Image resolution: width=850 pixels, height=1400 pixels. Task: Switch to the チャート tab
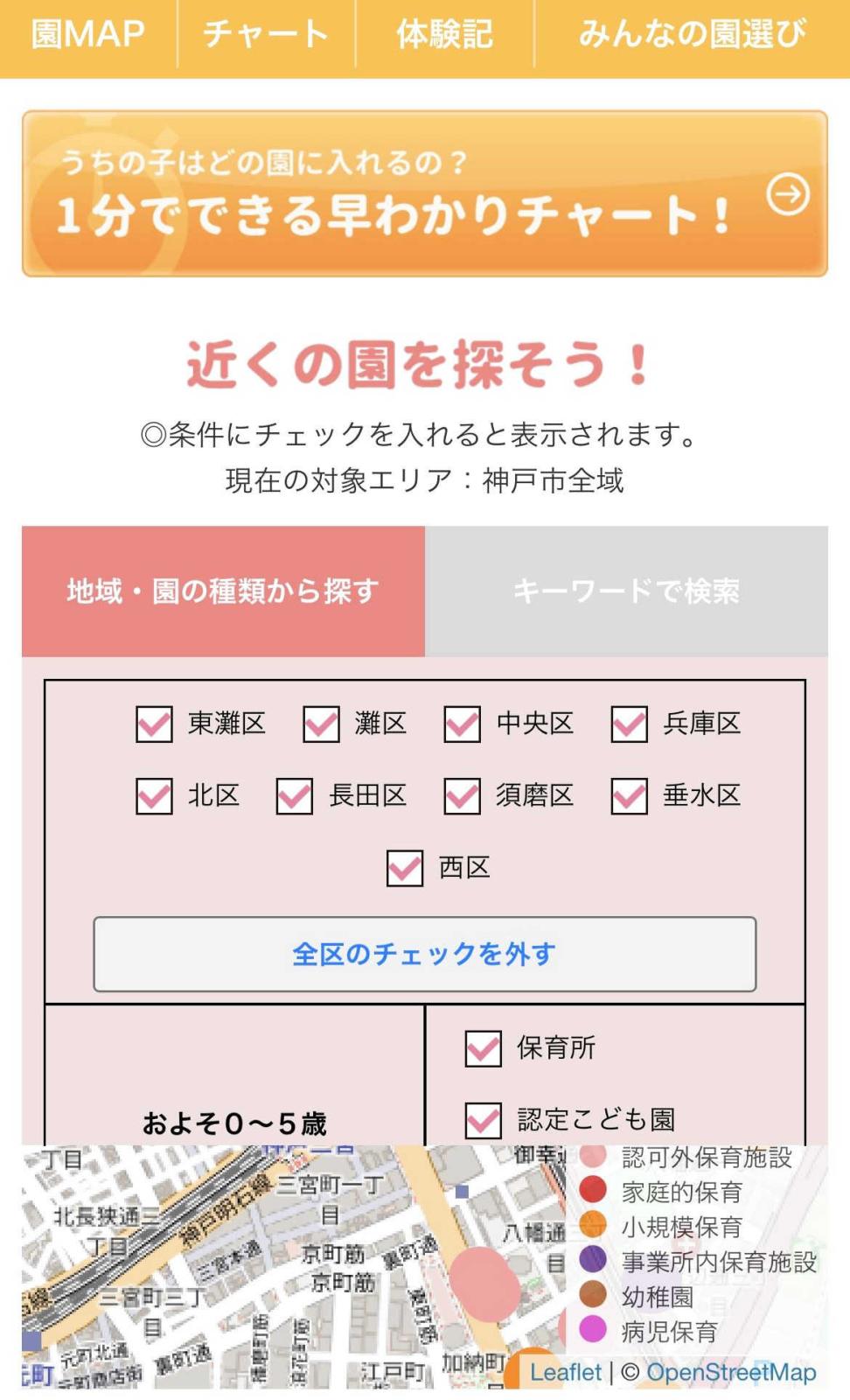coord(266,35)
